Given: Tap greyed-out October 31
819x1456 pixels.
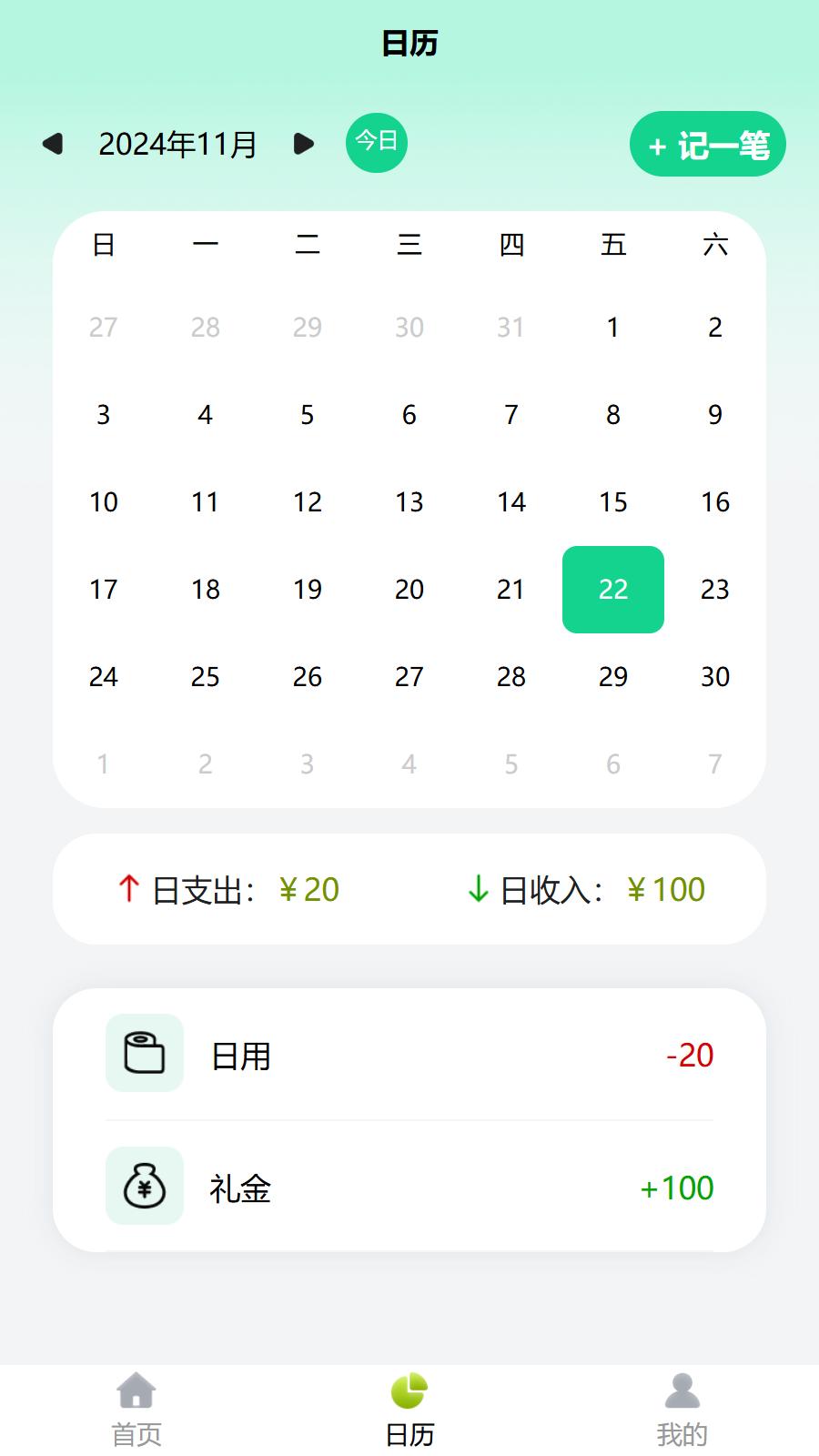Looking at the screenshot, I should [511, 328].
